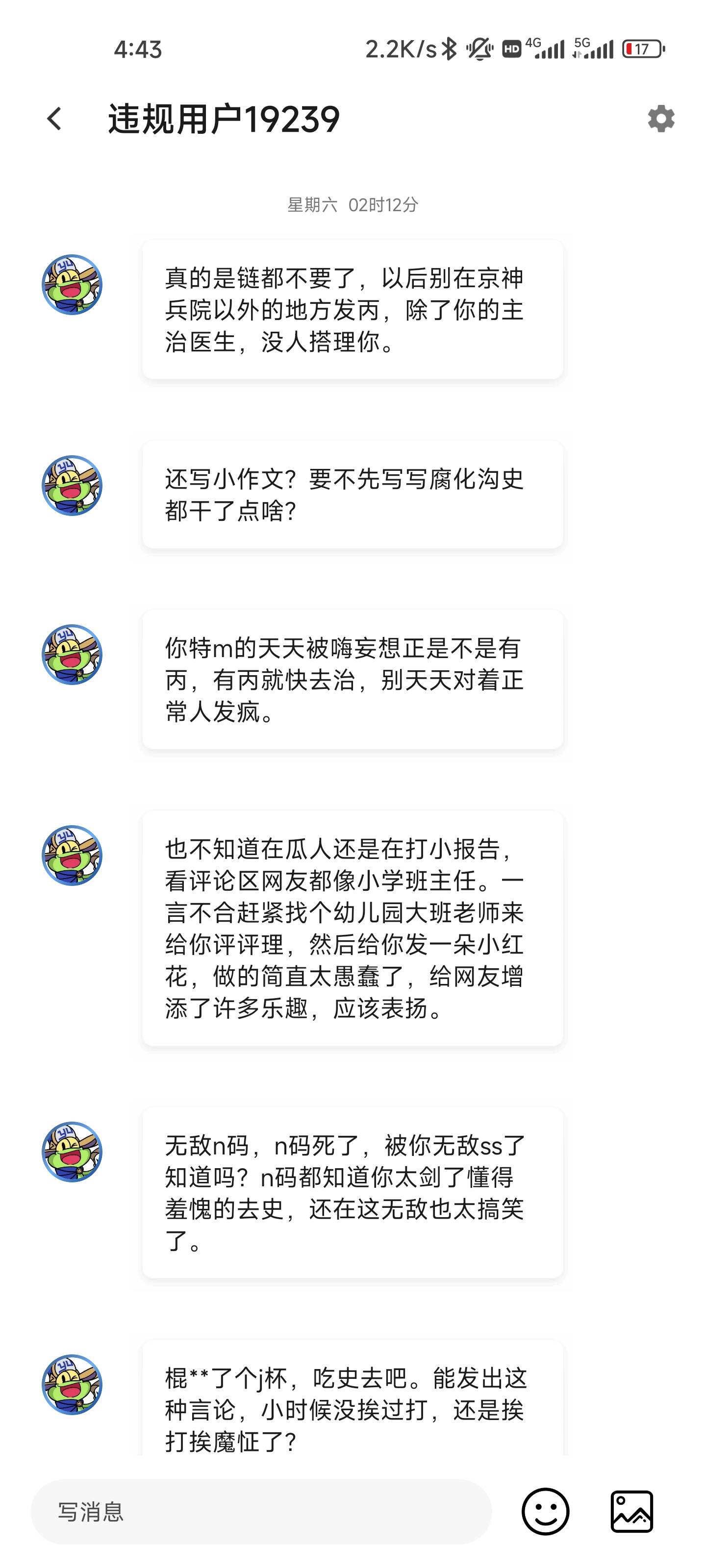Screen dimensions: 706x1568
Task: Go back from chat with 违规用户19239
Action: [x=54, y=119]
